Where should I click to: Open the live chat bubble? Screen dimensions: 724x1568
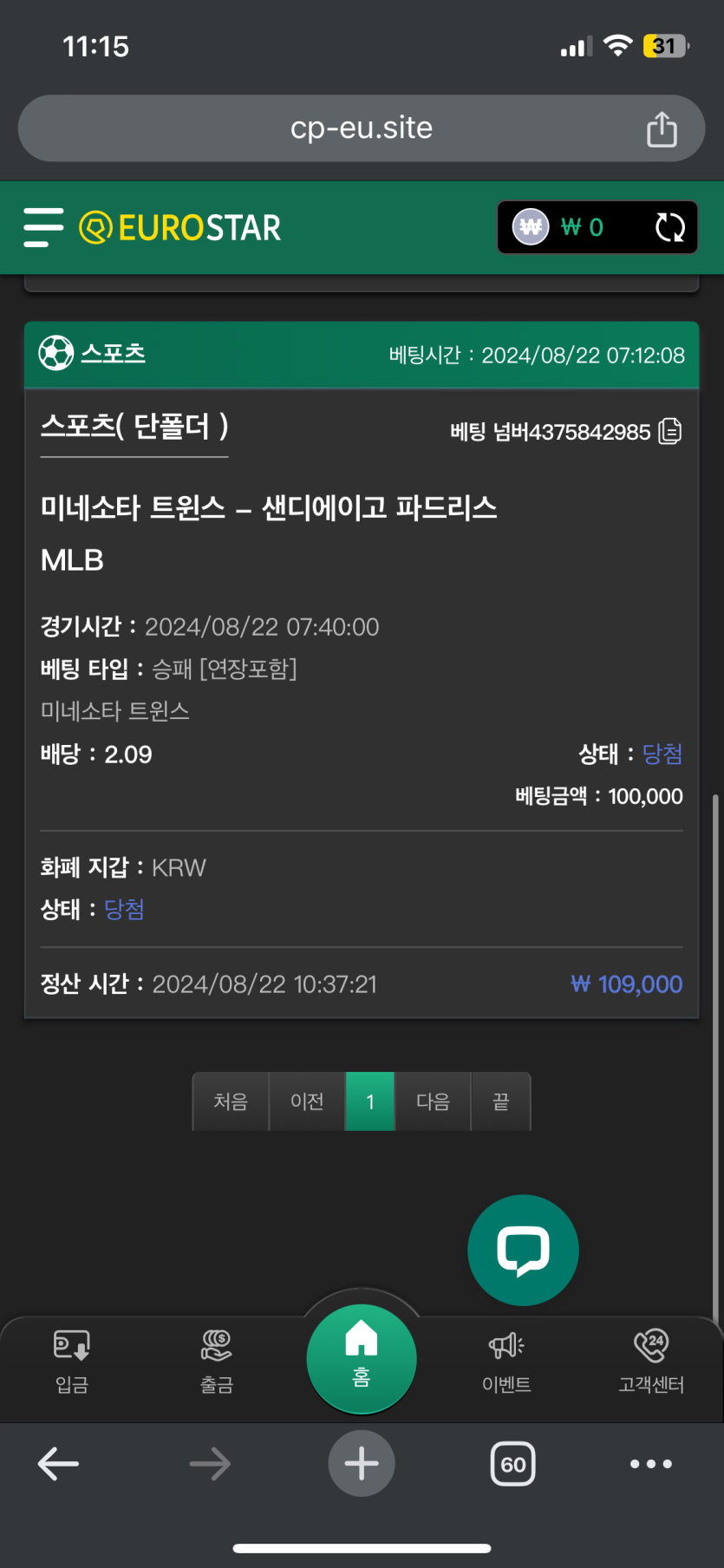coord(523,1250)
